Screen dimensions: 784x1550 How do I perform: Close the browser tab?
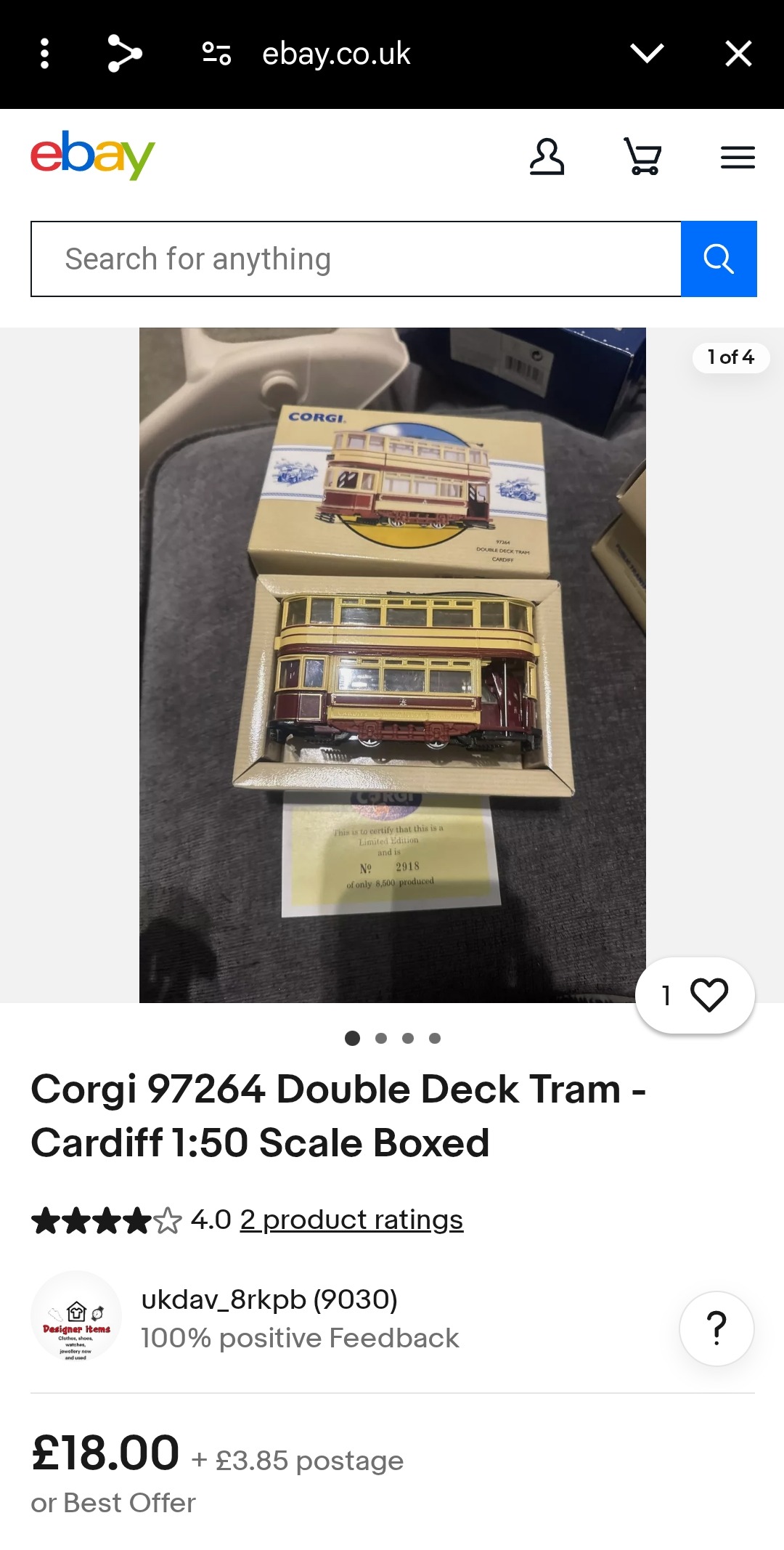738,53
